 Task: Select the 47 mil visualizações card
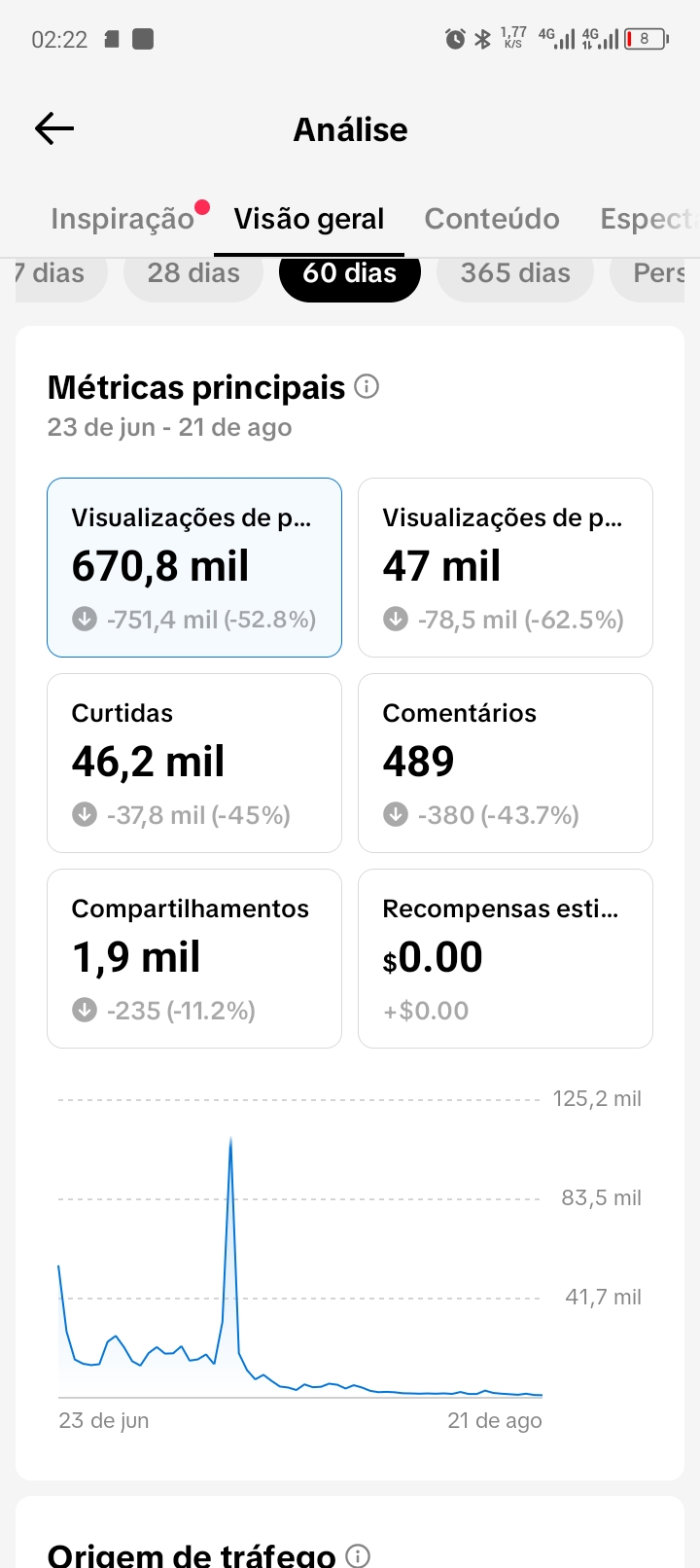[x=506, y=568]
